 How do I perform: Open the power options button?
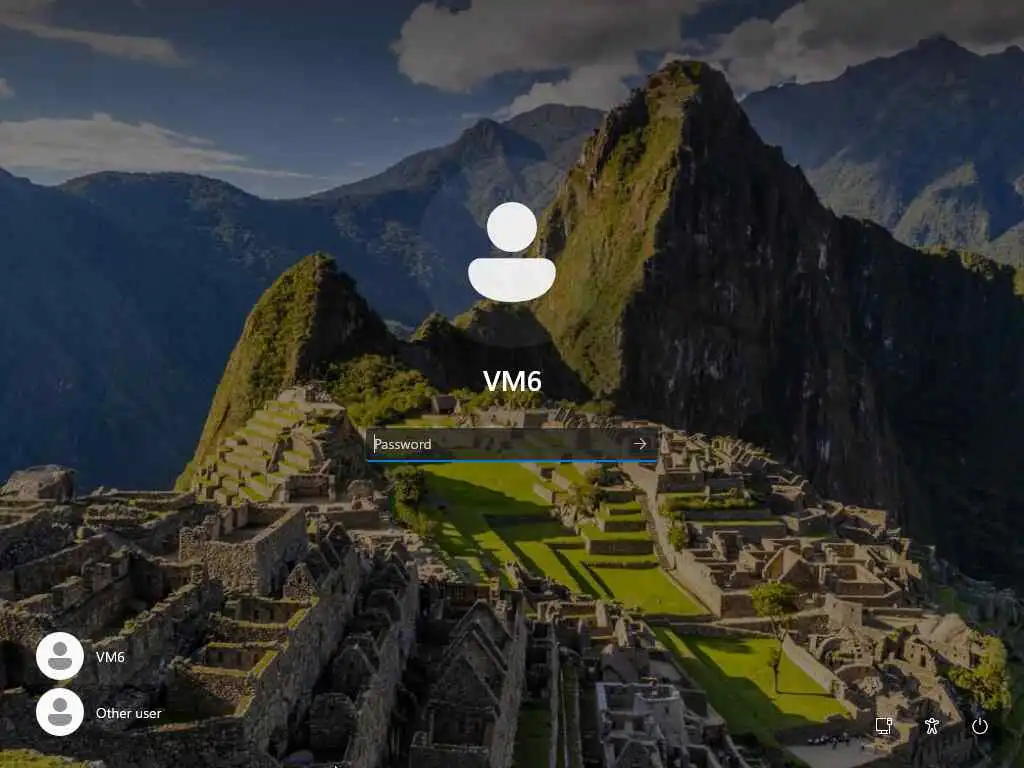pos(979,726)
